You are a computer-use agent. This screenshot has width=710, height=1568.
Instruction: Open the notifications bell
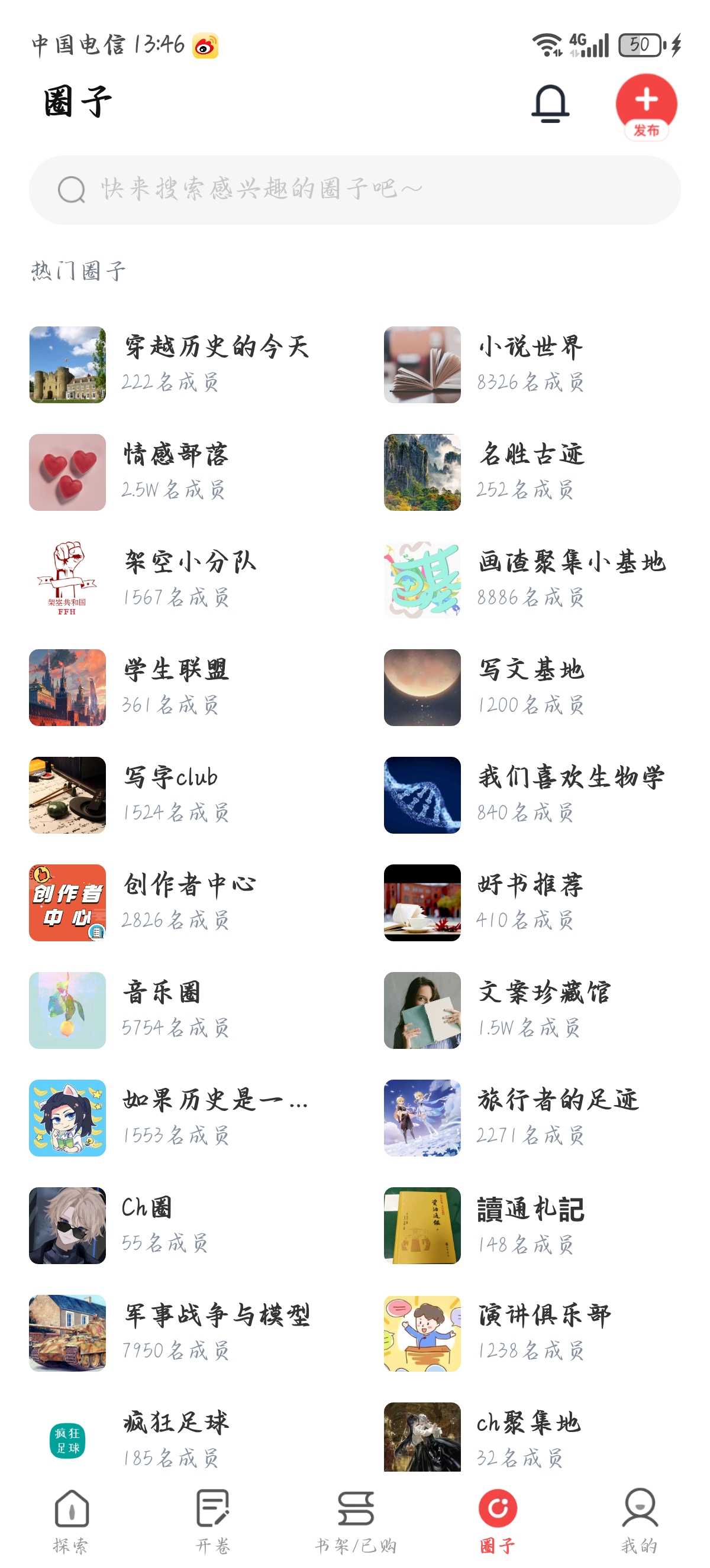[550, 103]
